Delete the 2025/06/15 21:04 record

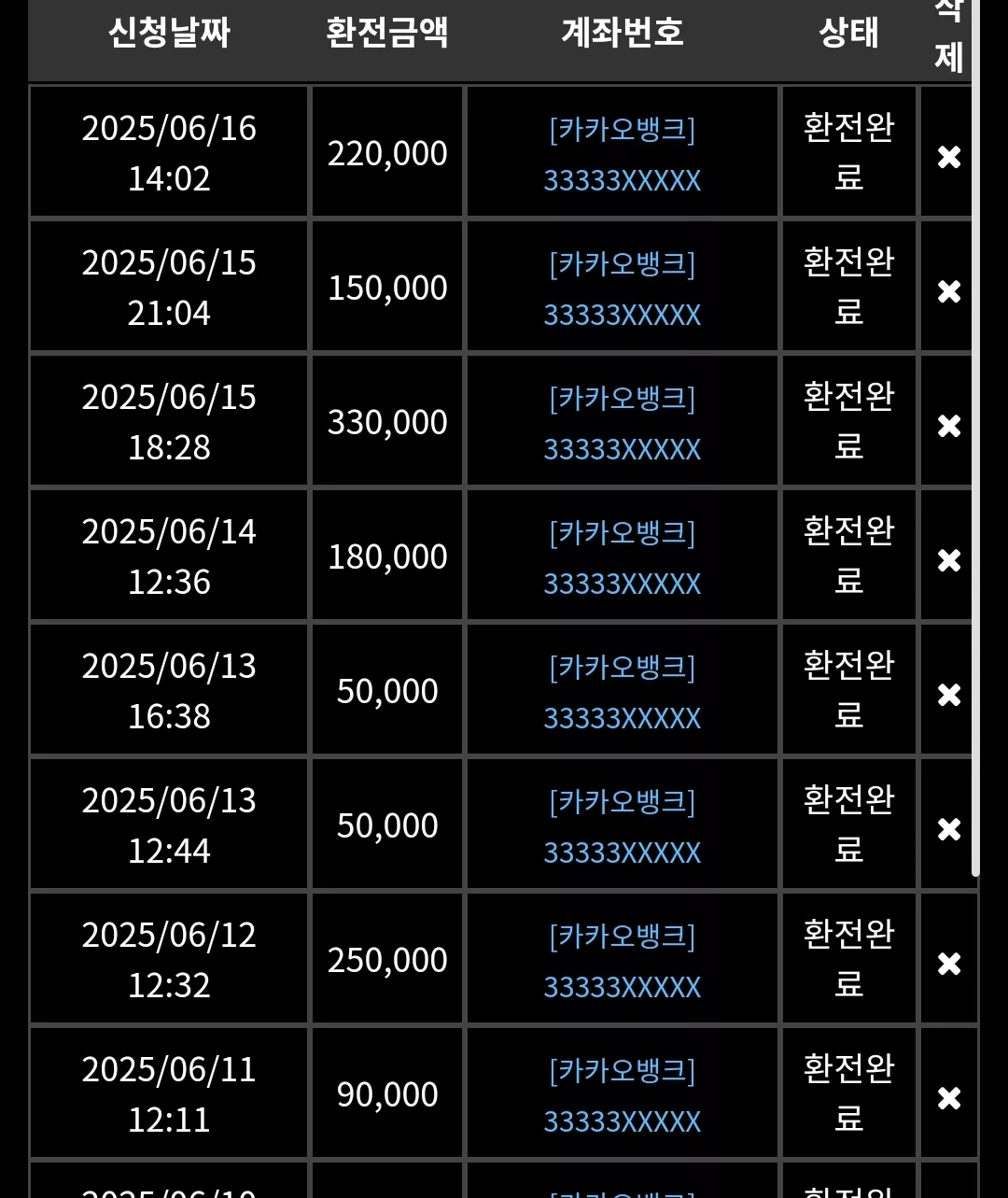(949, 291)
